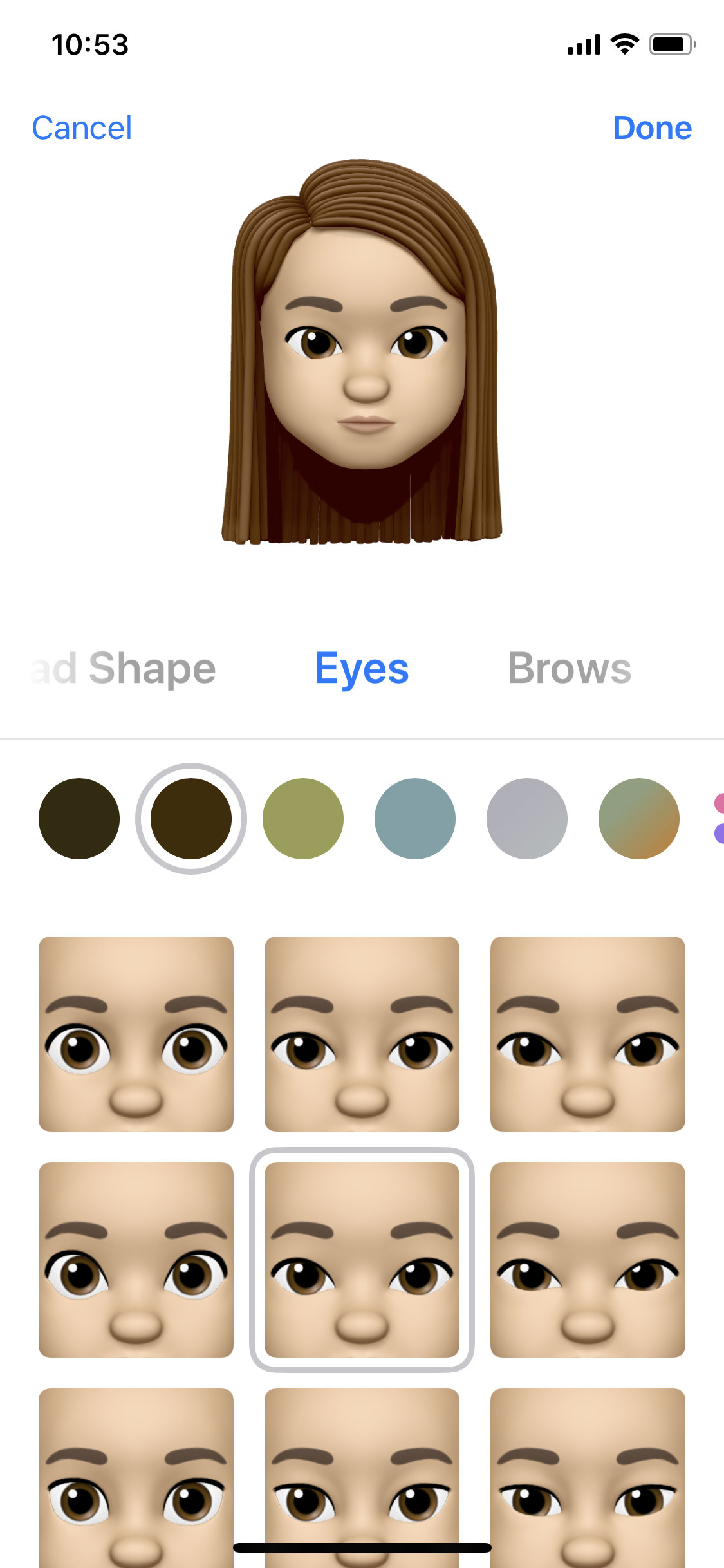
Task: Cancel the Memoji editing
Action: tap(82, 127)
